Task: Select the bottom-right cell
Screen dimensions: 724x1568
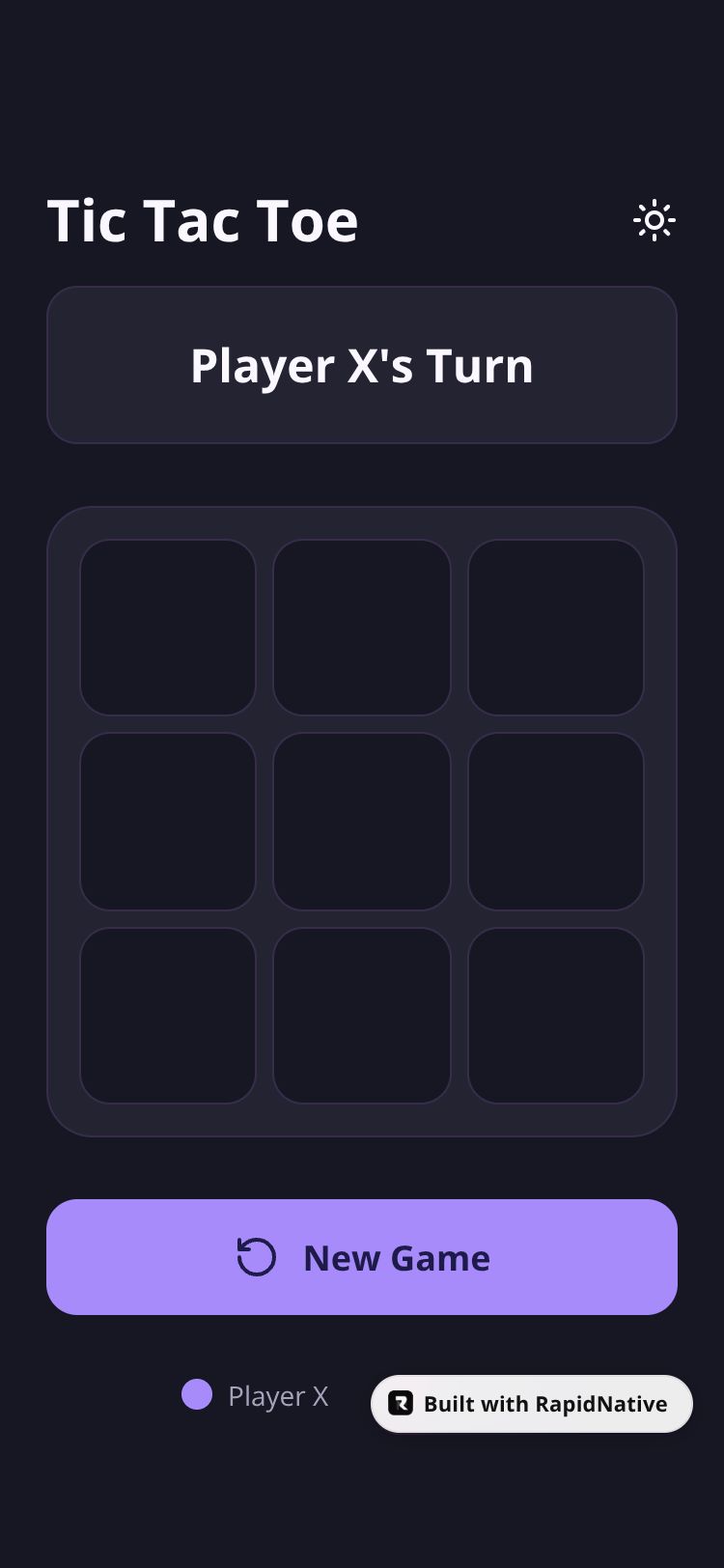Action: [556, 1016]
